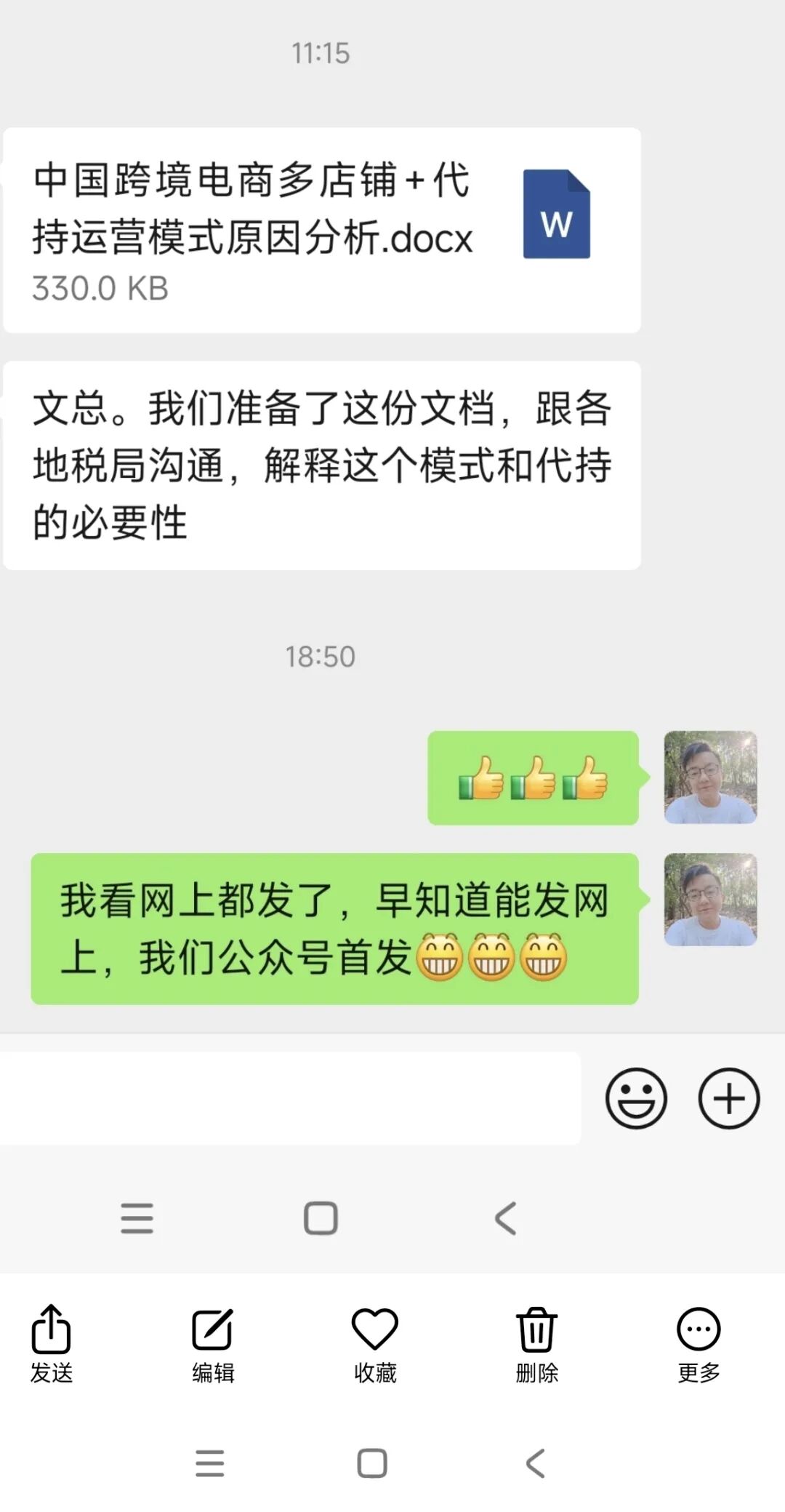Delete this image with 删除
The width and height of the screenshot is (785, 1512).
[536, 1342]
